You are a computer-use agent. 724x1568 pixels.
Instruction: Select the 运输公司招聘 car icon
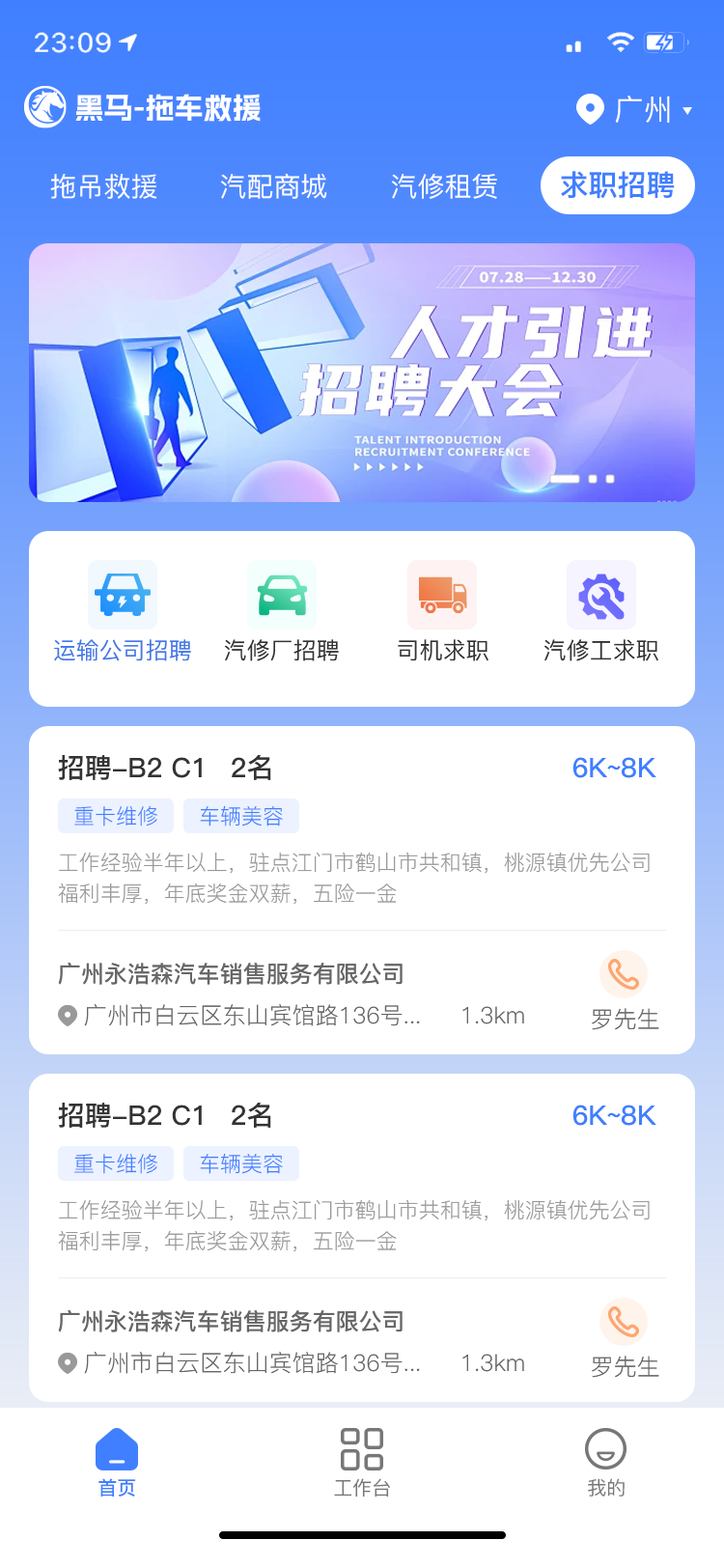(x=121, y=595)
